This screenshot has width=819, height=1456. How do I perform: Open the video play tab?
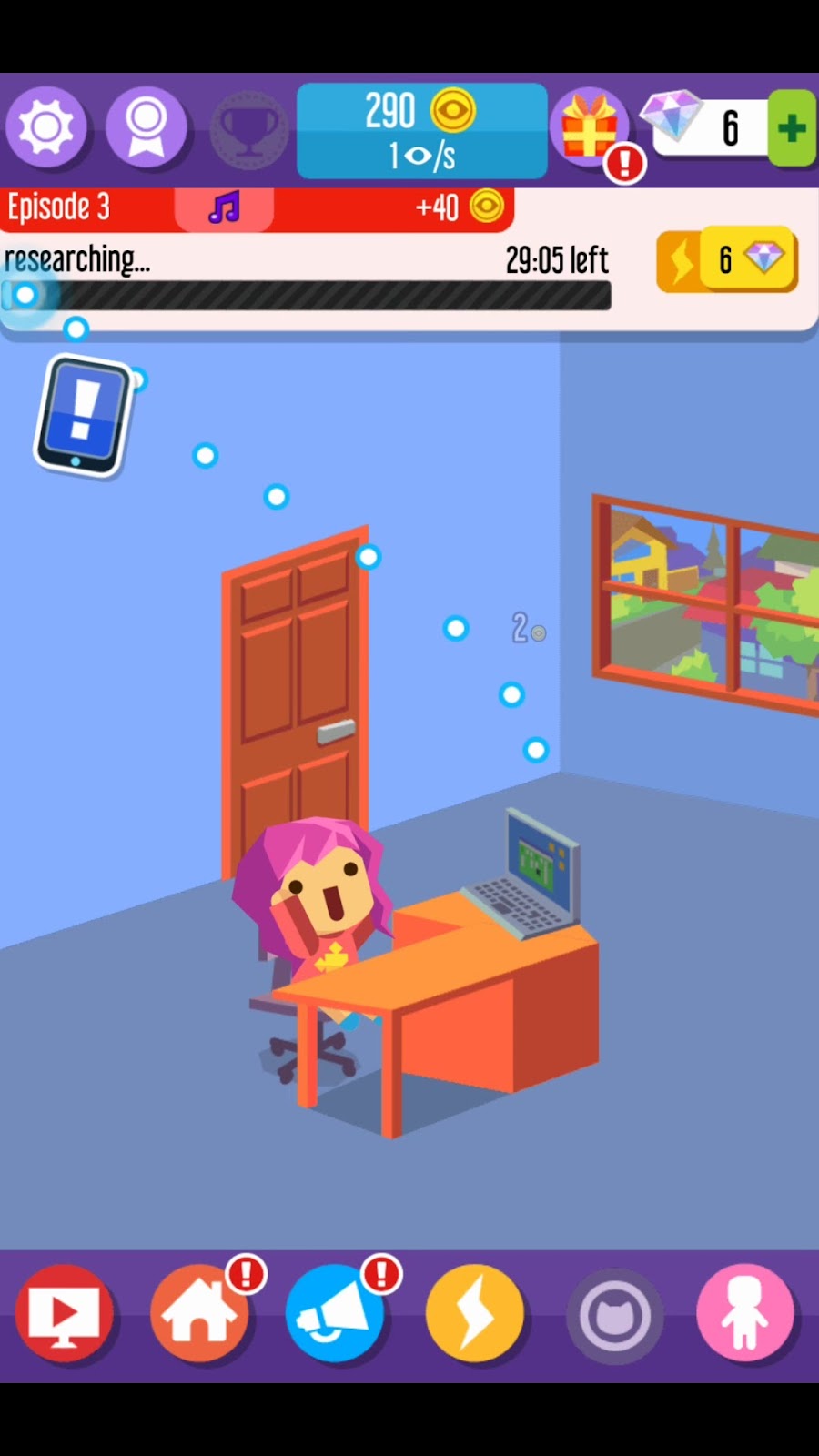point(65,1315)
